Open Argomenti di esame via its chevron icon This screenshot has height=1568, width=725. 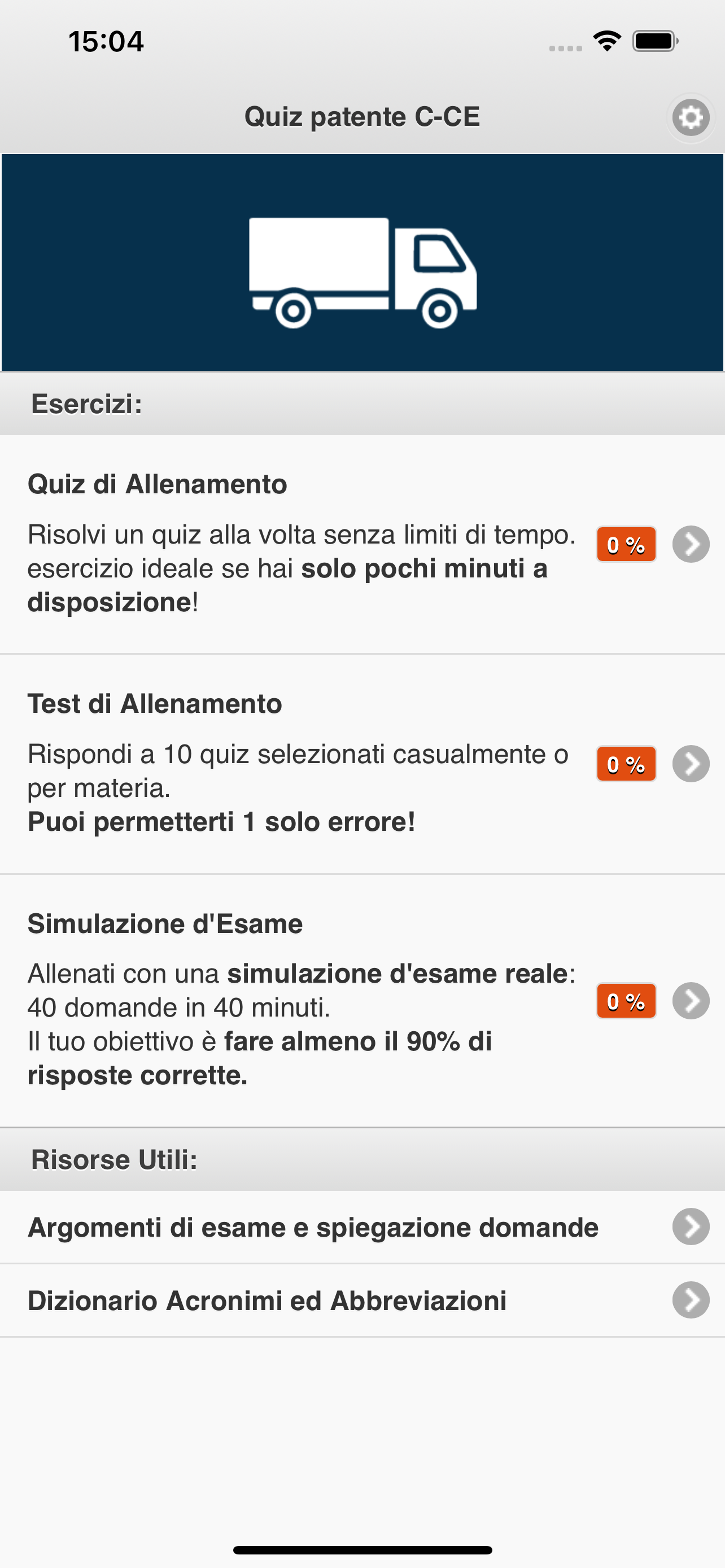tap(692, 1227)
